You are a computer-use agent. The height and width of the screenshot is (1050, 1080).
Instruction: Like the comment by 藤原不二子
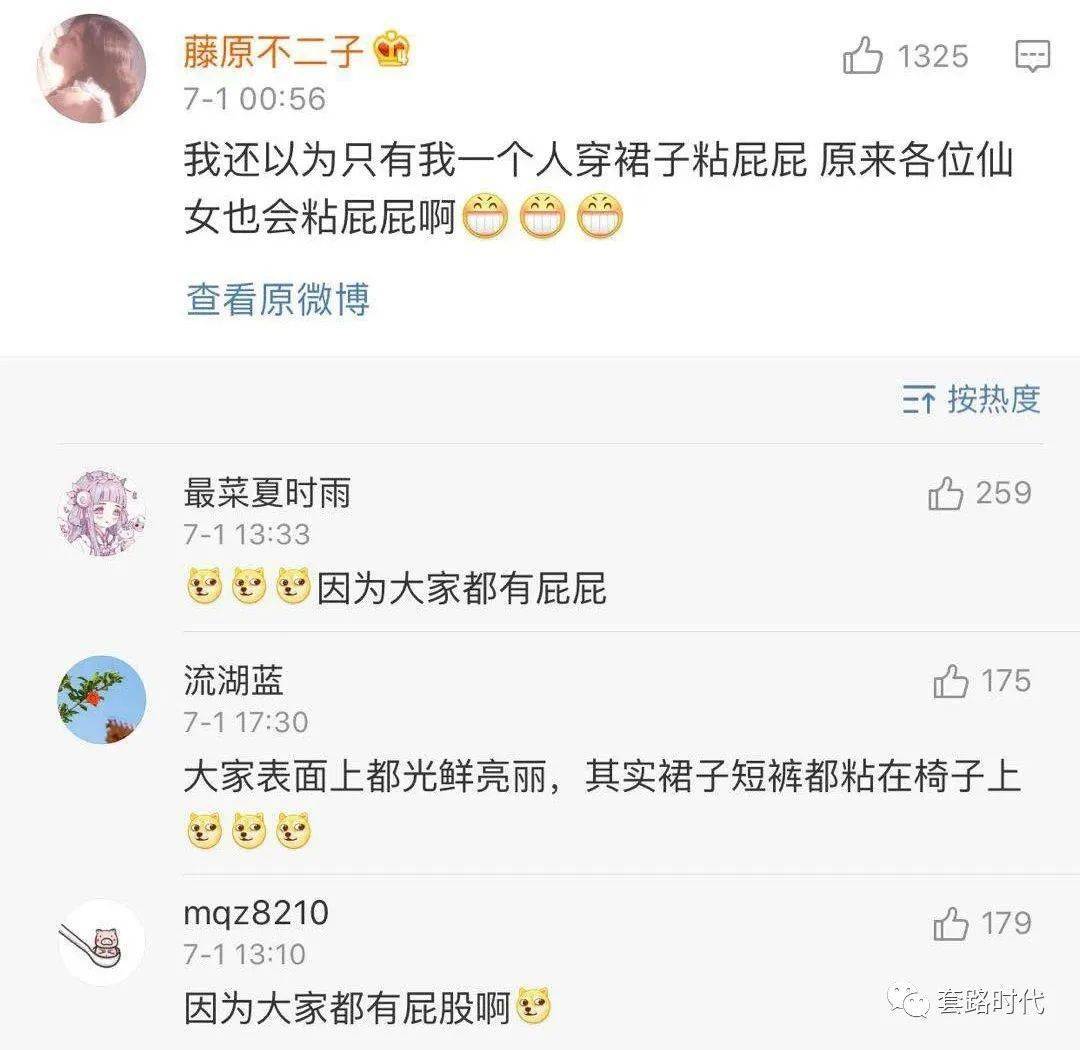pyautogui.click(x=863, y=57)
